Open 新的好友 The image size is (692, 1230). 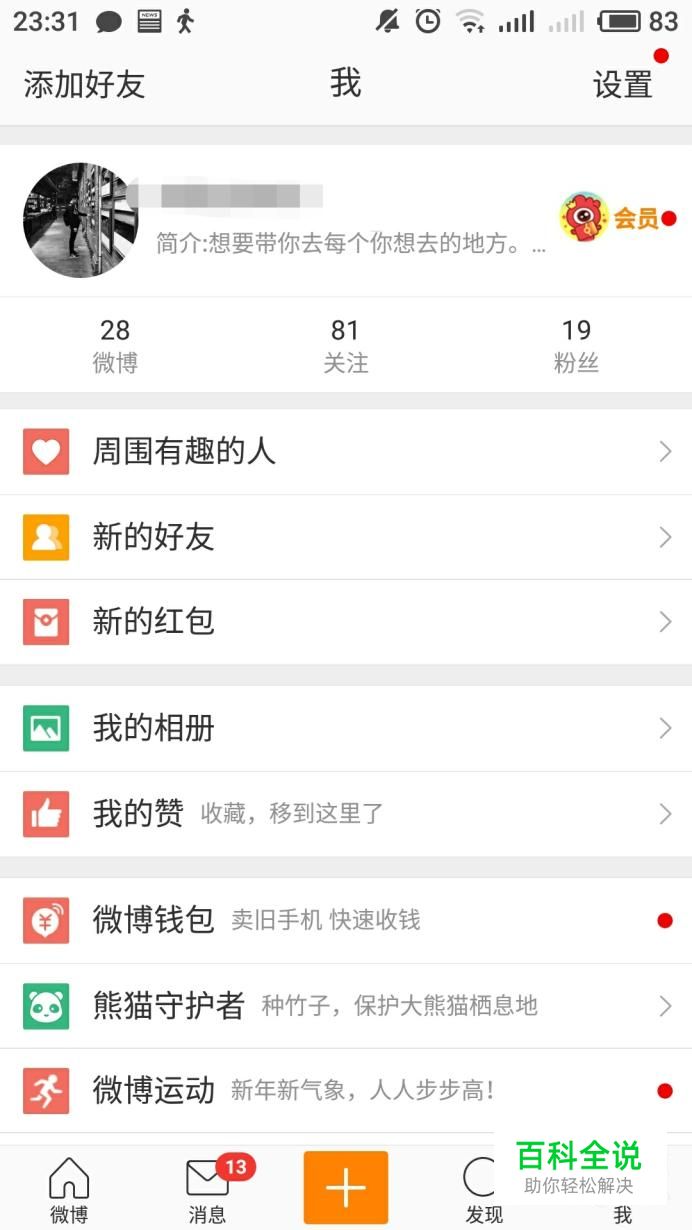tap(346, 537)
